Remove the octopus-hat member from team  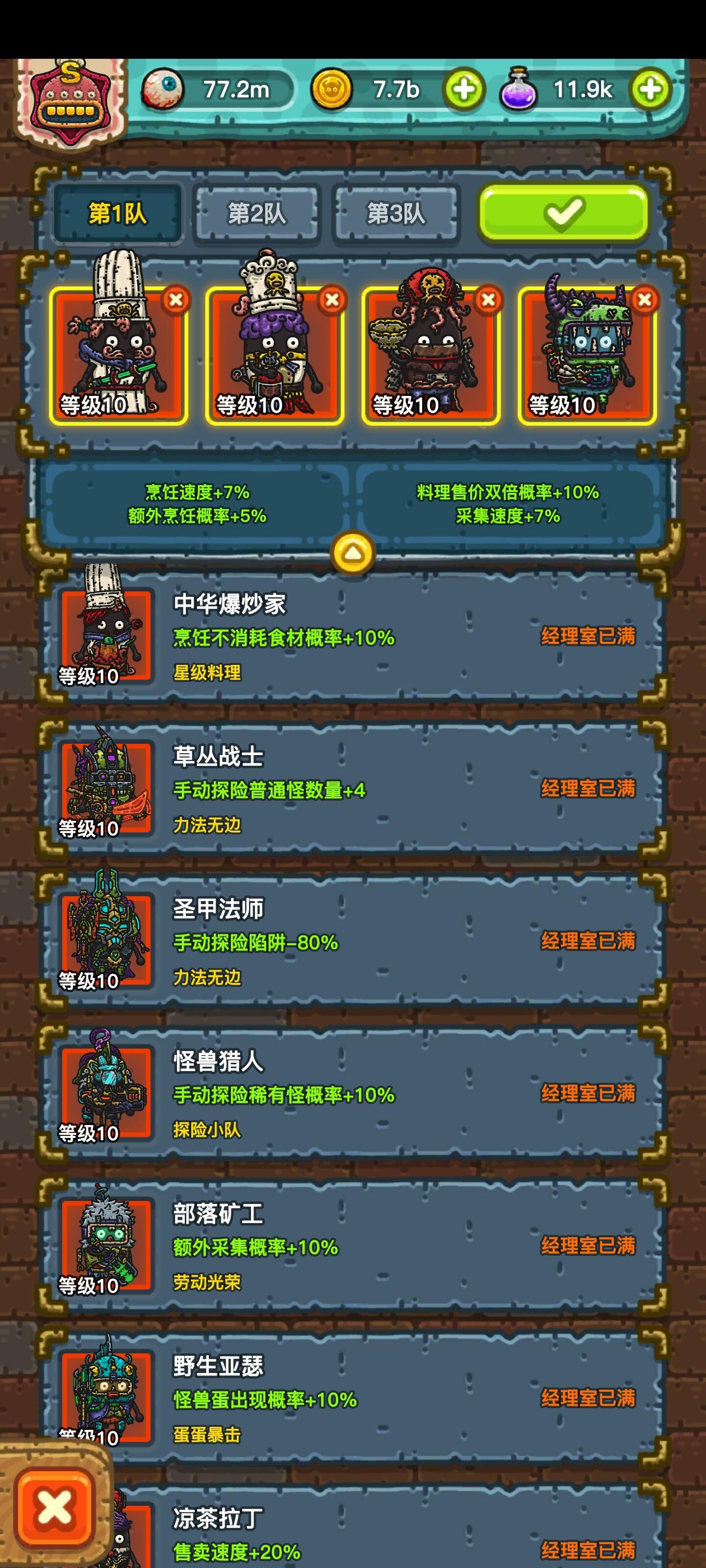(488, 299)
